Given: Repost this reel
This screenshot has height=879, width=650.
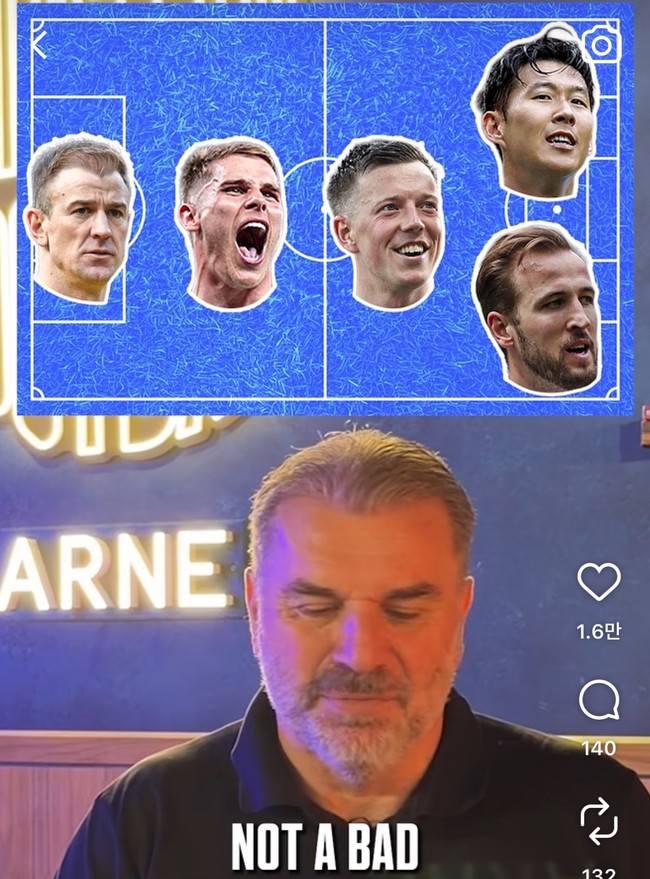Looking at the screenshot, I should click(x=599, y=820).
